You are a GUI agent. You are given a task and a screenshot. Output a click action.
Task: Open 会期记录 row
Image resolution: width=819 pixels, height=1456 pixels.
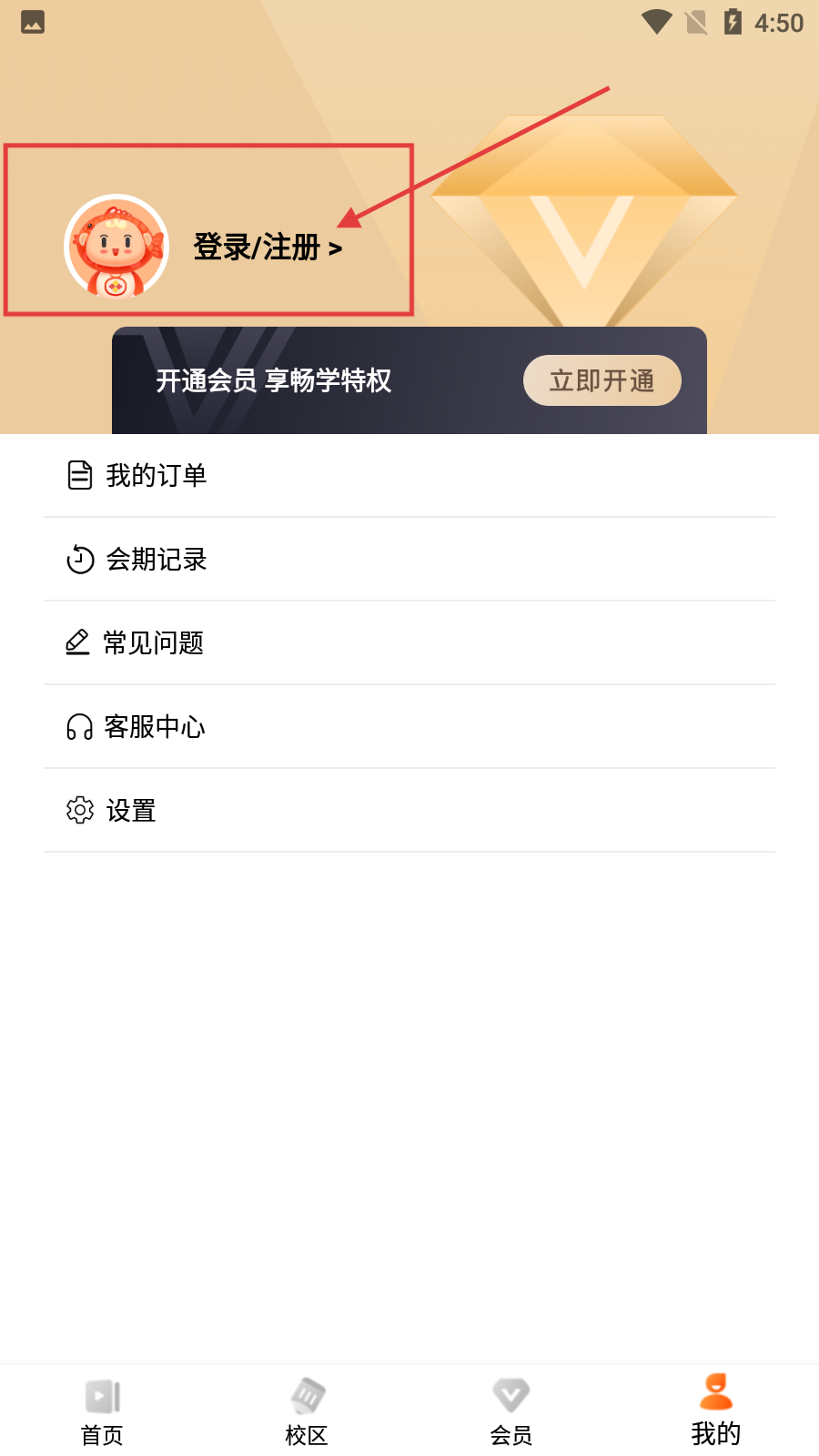(409, 559)
